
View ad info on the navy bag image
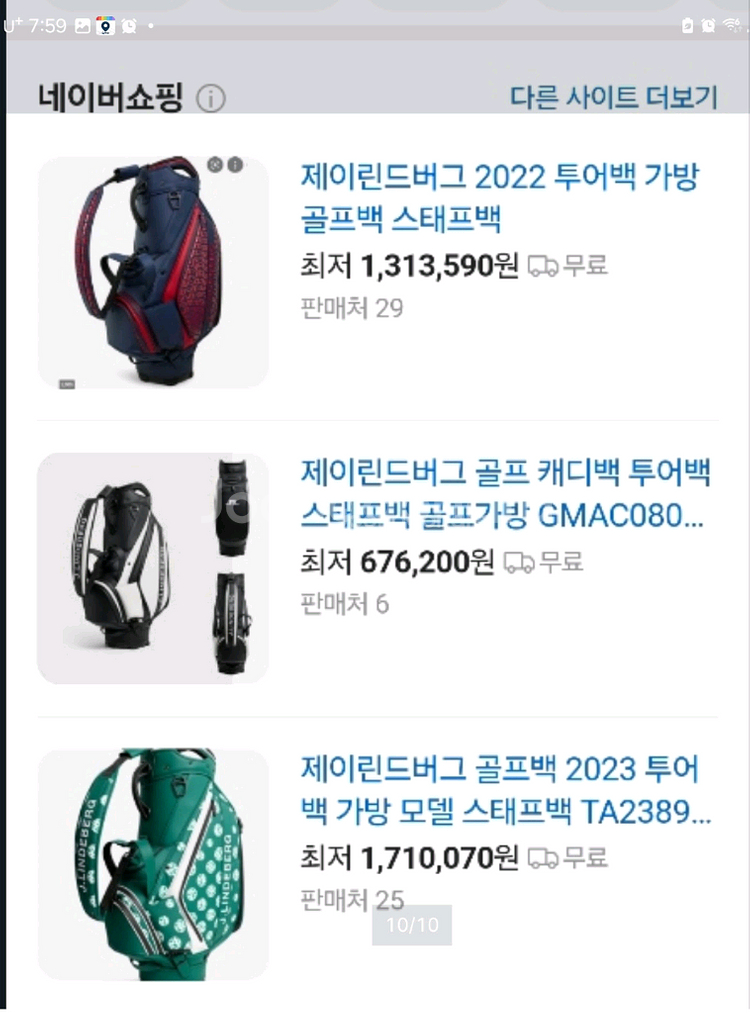235,165
